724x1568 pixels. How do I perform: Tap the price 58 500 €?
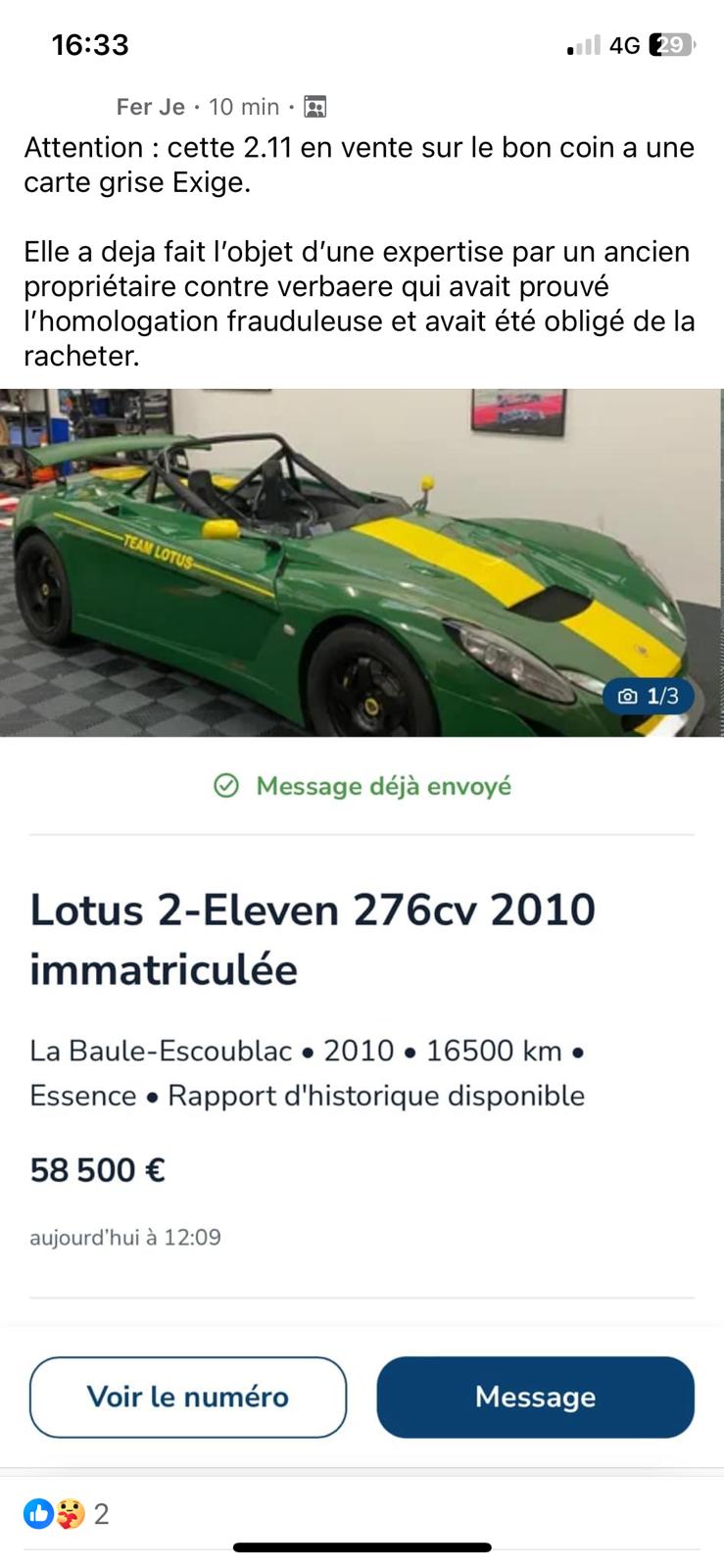96,1169
